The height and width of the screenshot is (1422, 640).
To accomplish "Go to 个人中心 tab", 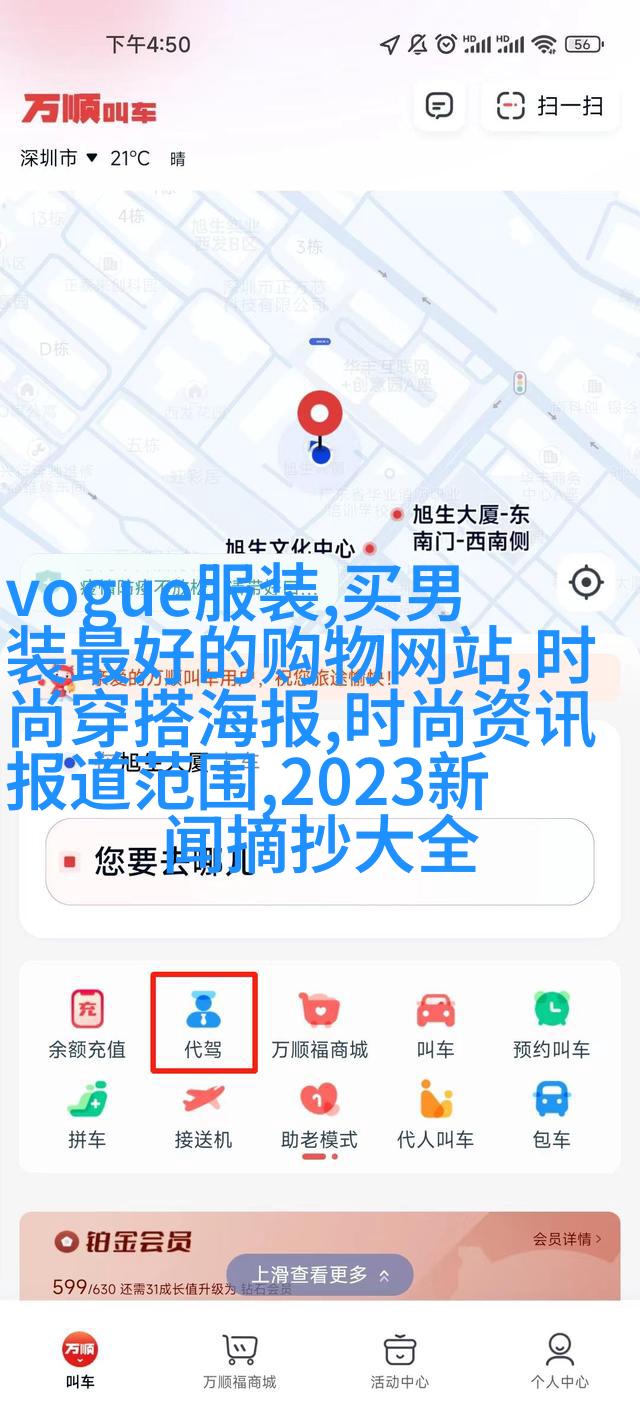I will pos(559,1361).
